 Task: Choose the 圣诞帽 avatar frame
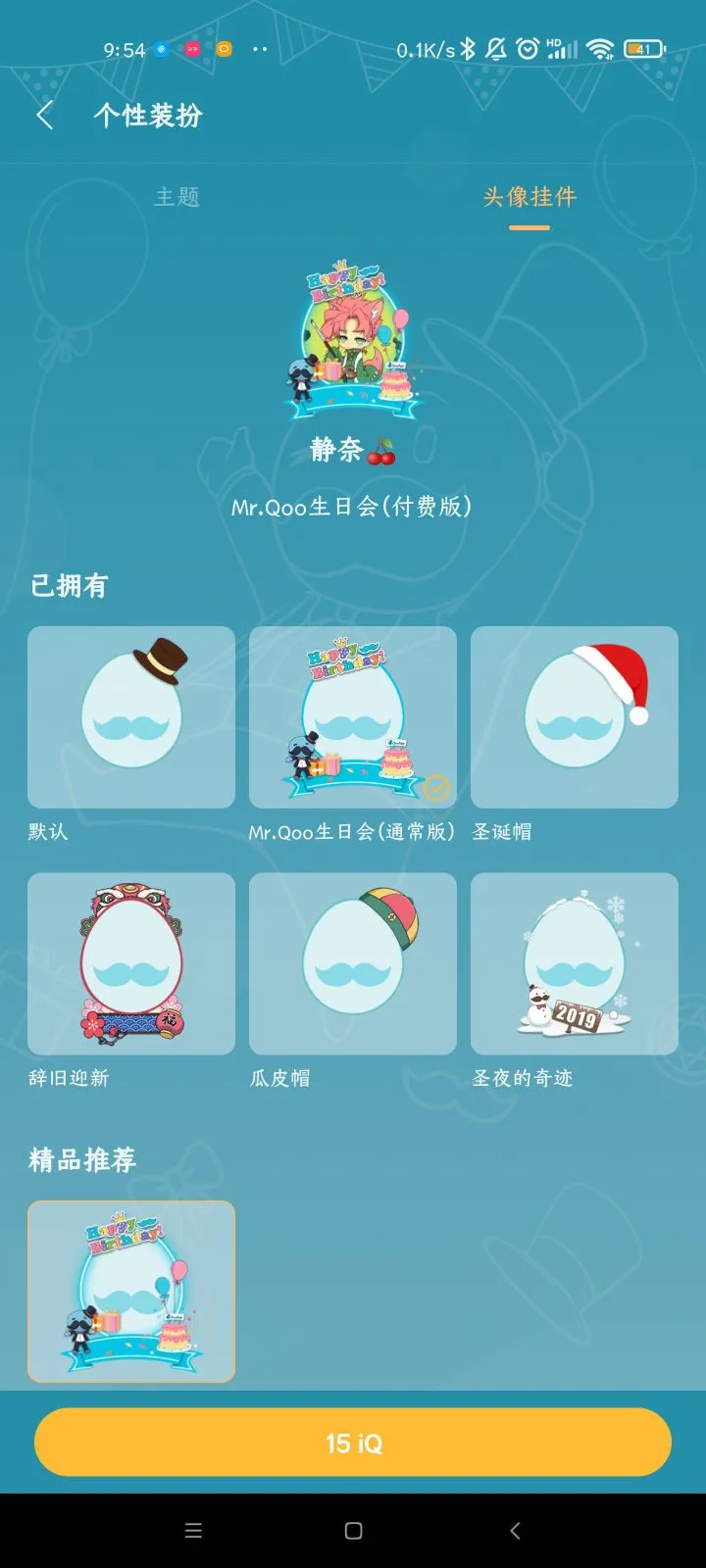[x=575, y=717]
